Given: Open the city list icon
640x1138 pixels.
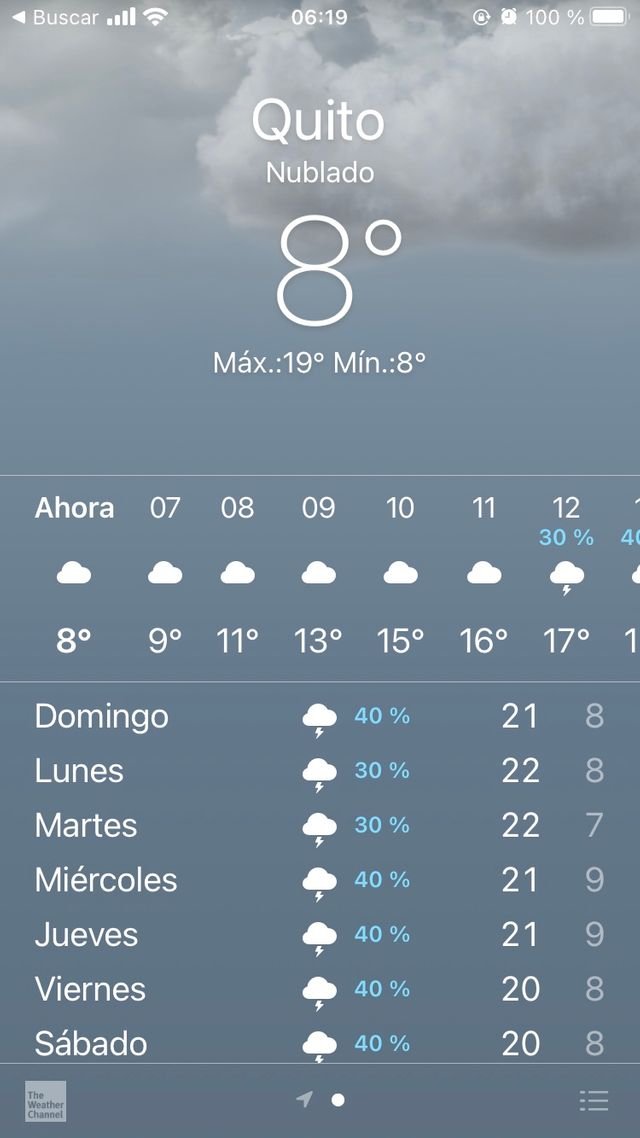Looking at the screenshot, I should (x=594, y=1101).
